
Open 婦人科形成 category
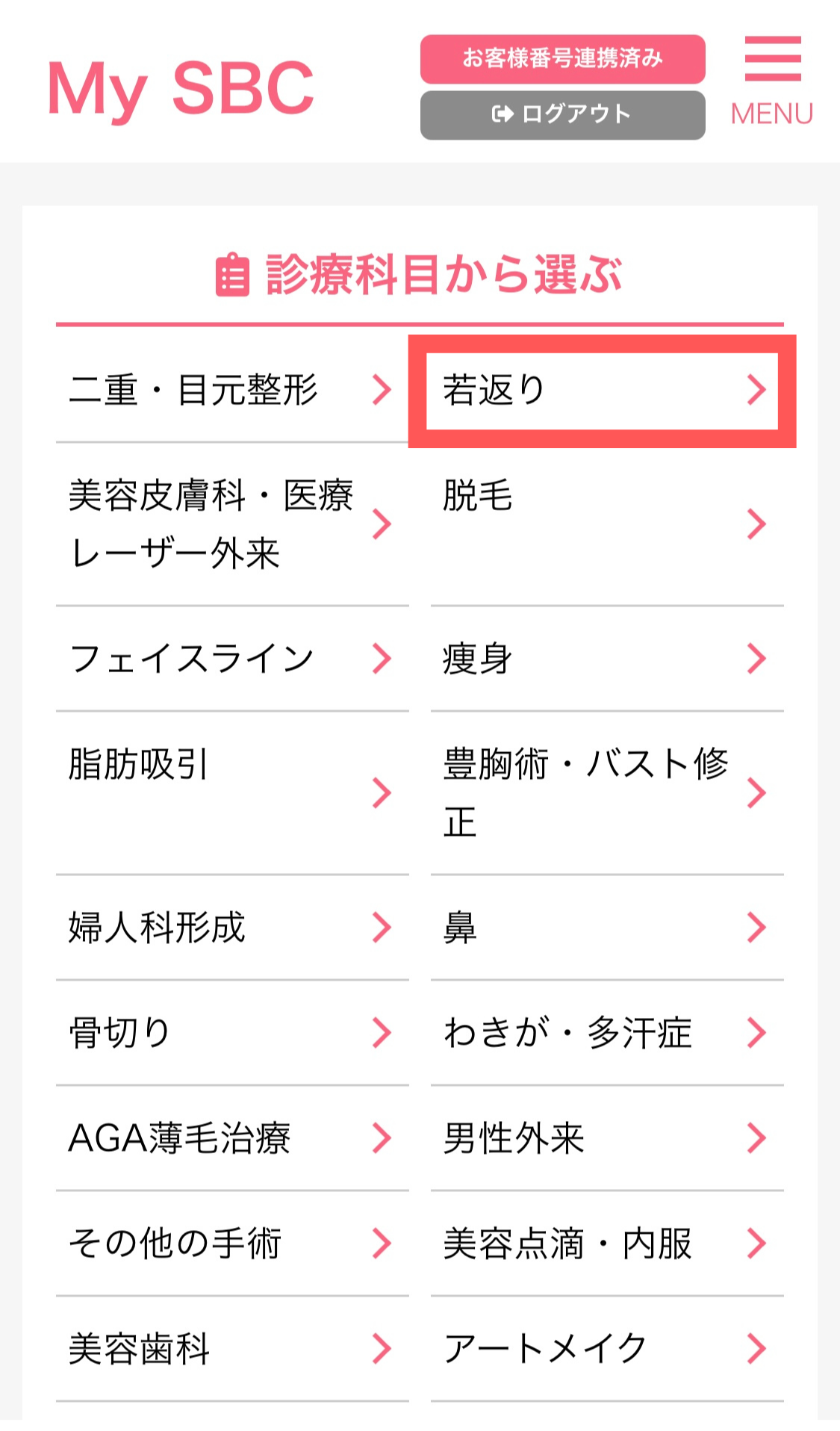231,928
